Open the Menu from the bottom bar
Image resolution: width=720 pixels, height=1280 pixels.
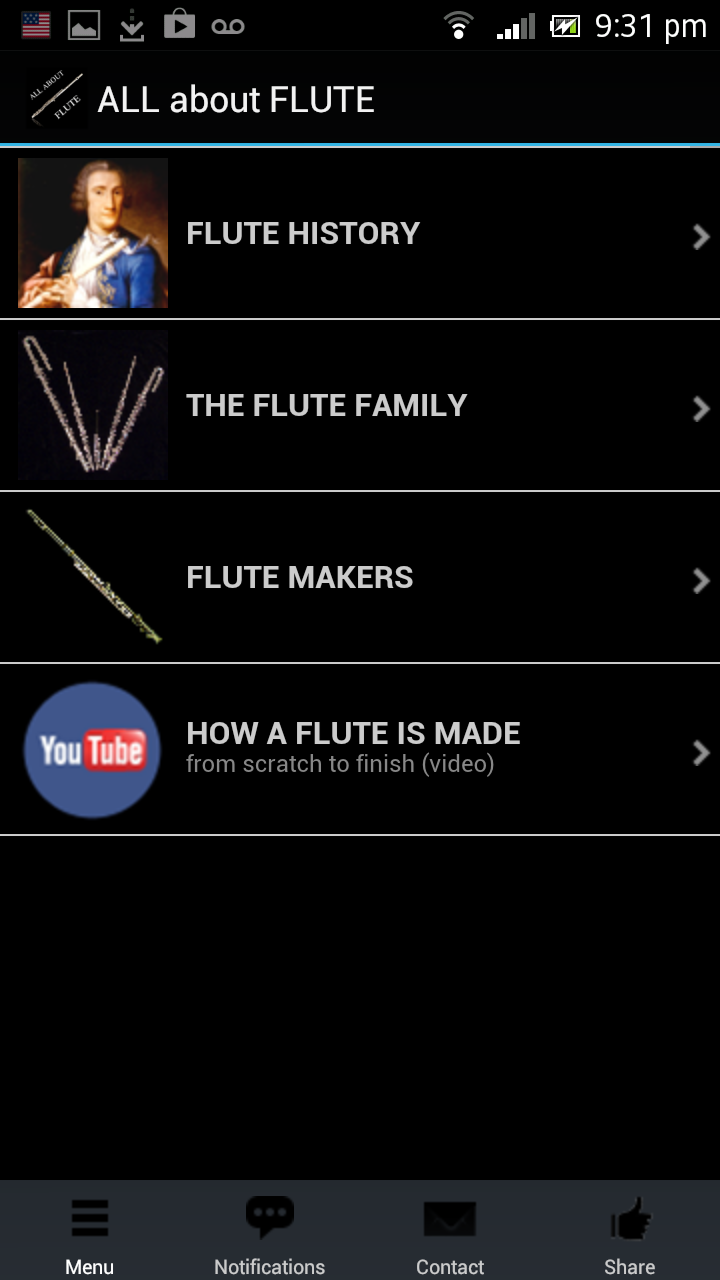click(89, 1230)
